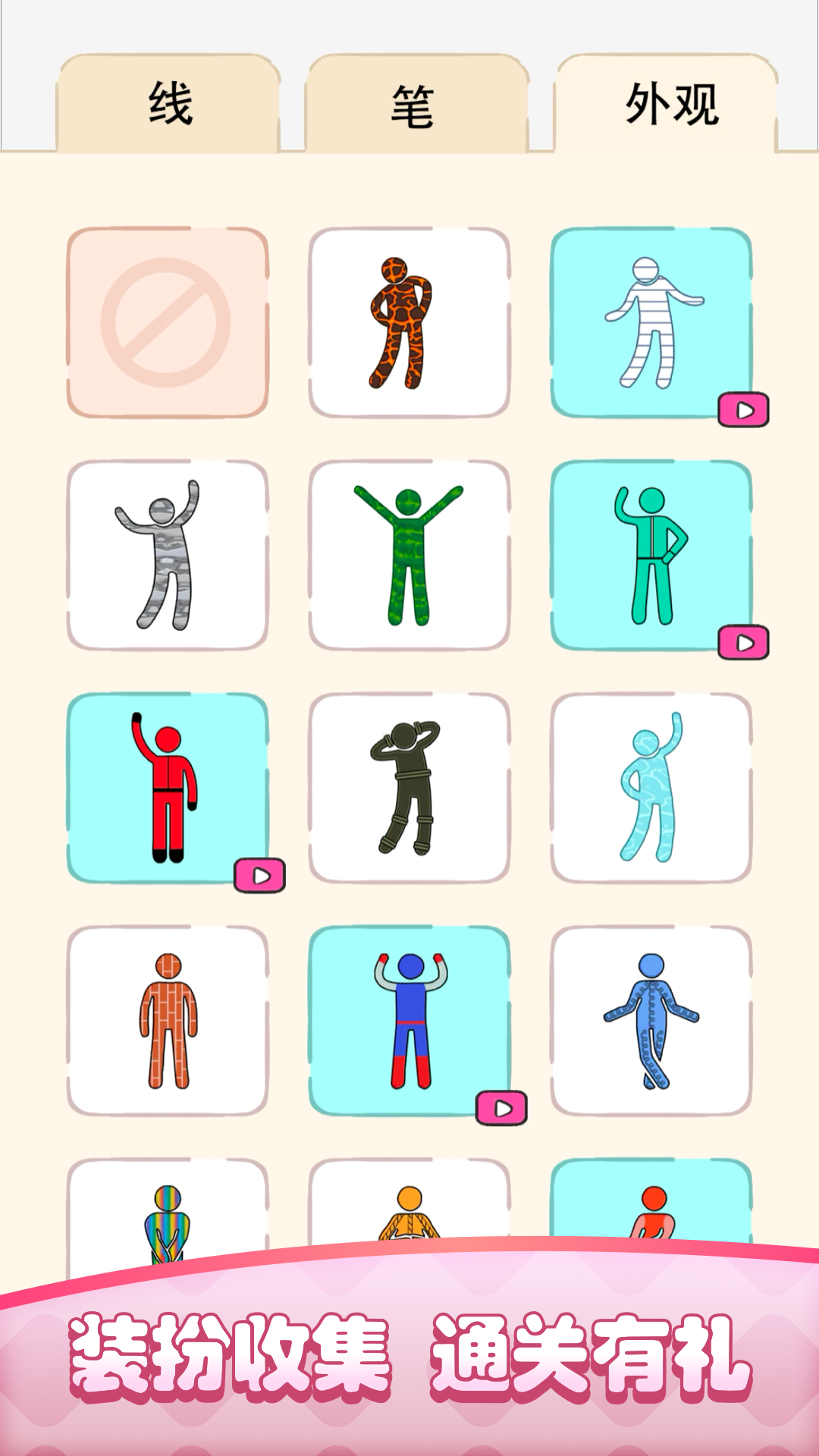Screen dimensions: 819x1456
Task: Select the blue and red superhero skin
Action: pyautogui.click(x=409, y=1021)
